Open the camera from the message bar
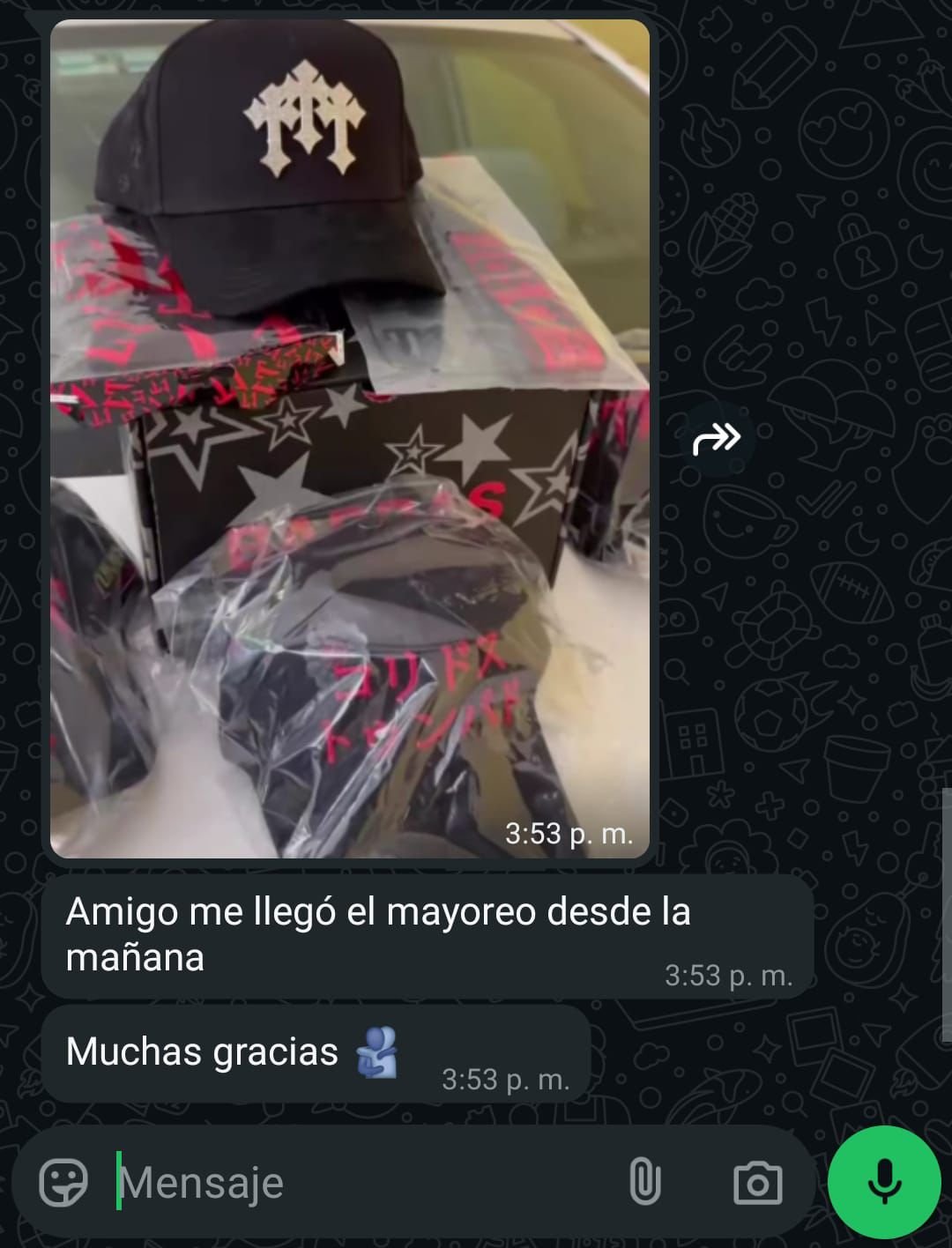This screenshot has height=1248, width=952. coord(757,1183)
